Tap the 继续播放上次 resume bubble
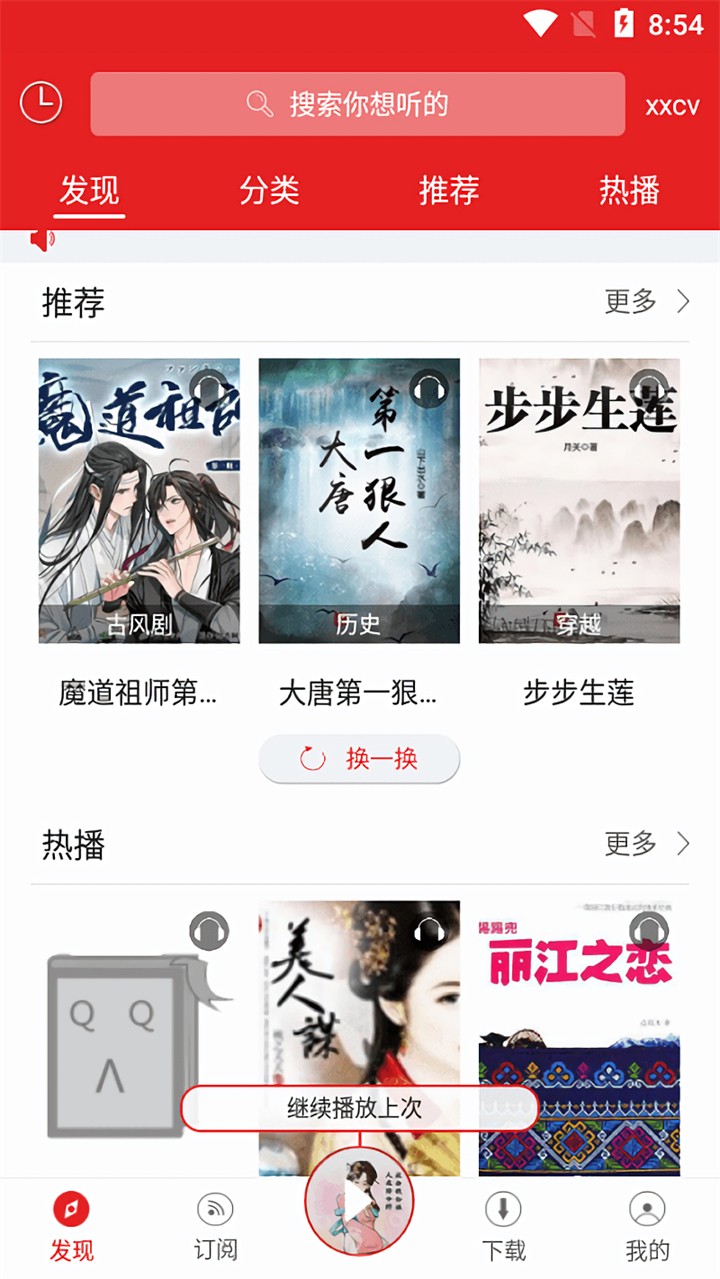 click(x=359, y=1108)
